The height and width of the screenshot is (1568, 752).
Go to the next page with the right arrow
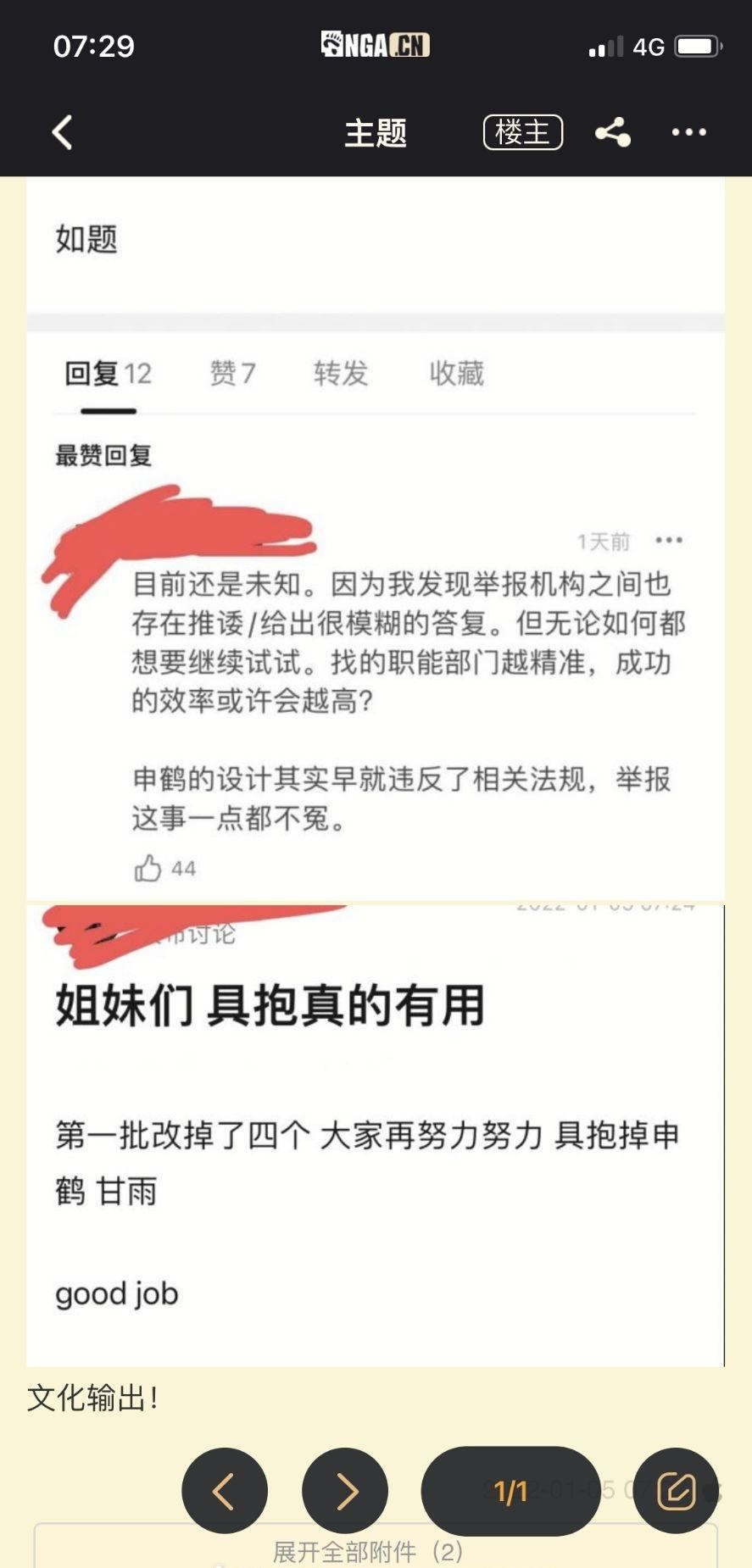click(345, 1491)
